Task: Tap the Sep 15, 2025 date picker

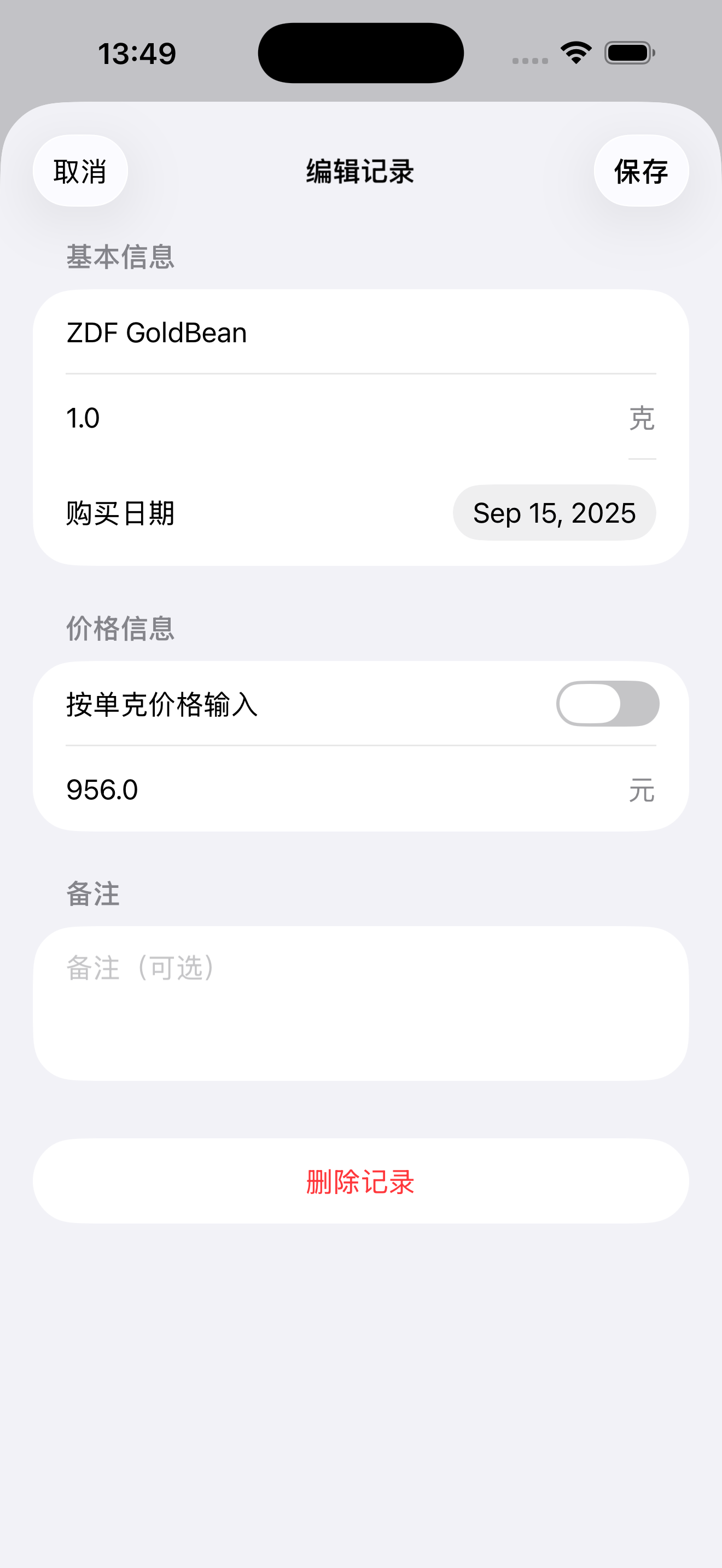Action: [555, 513]
